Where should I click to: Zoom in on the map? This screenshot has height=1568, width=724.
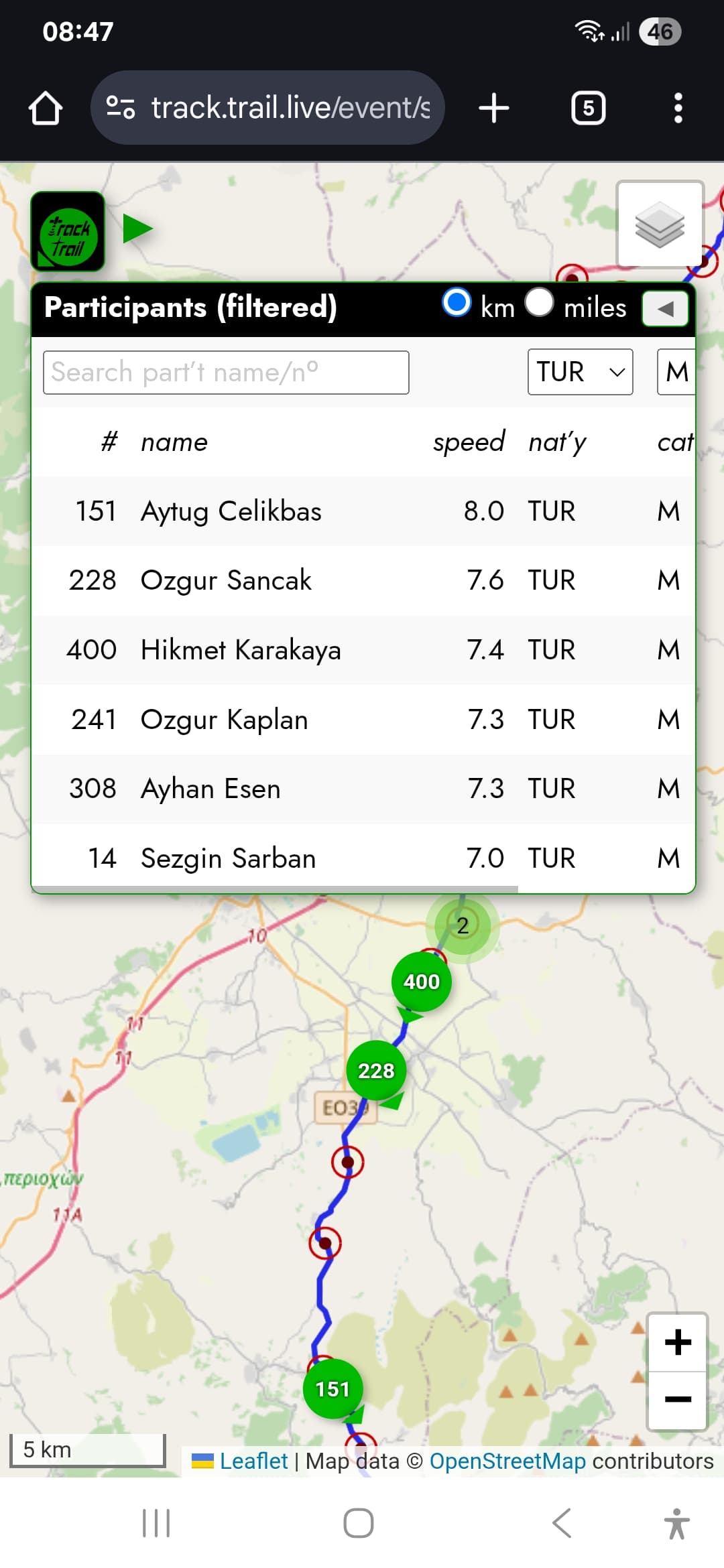(x=677, y=1342)
